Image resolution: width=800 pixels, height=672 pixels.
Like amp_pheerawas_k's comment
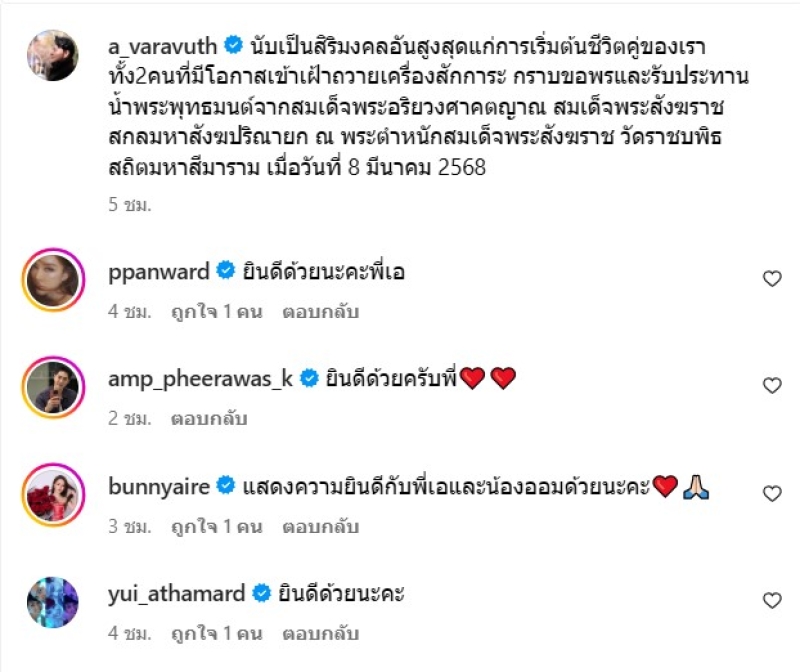click(x=772, y=386)
